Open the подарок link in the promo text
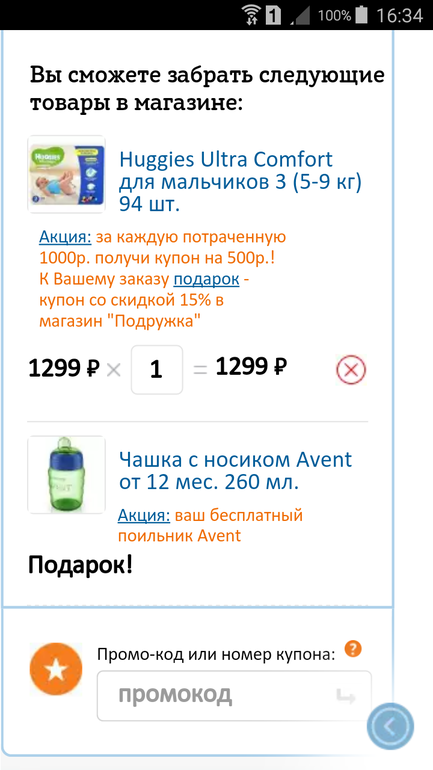 pos(207,279)
